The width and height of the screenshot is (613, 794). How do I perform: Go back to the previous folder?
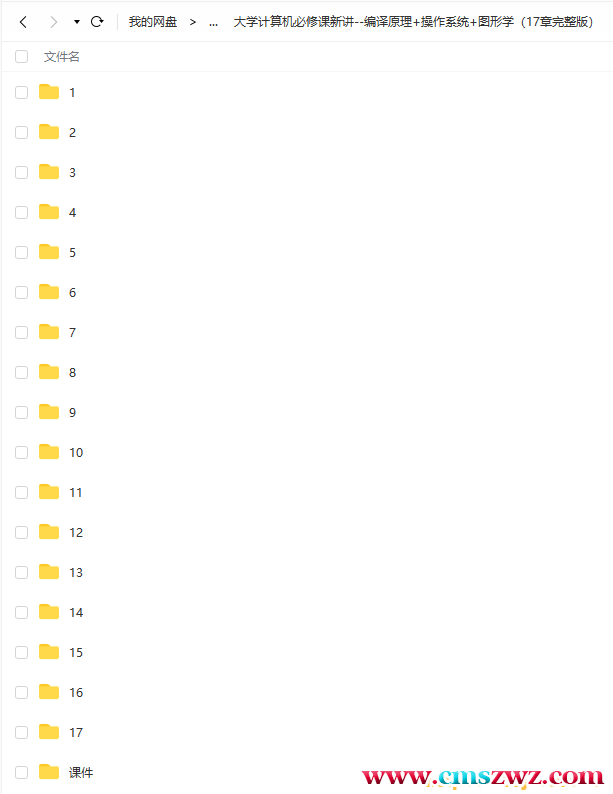pyautogui.click(x=24, y=21)
